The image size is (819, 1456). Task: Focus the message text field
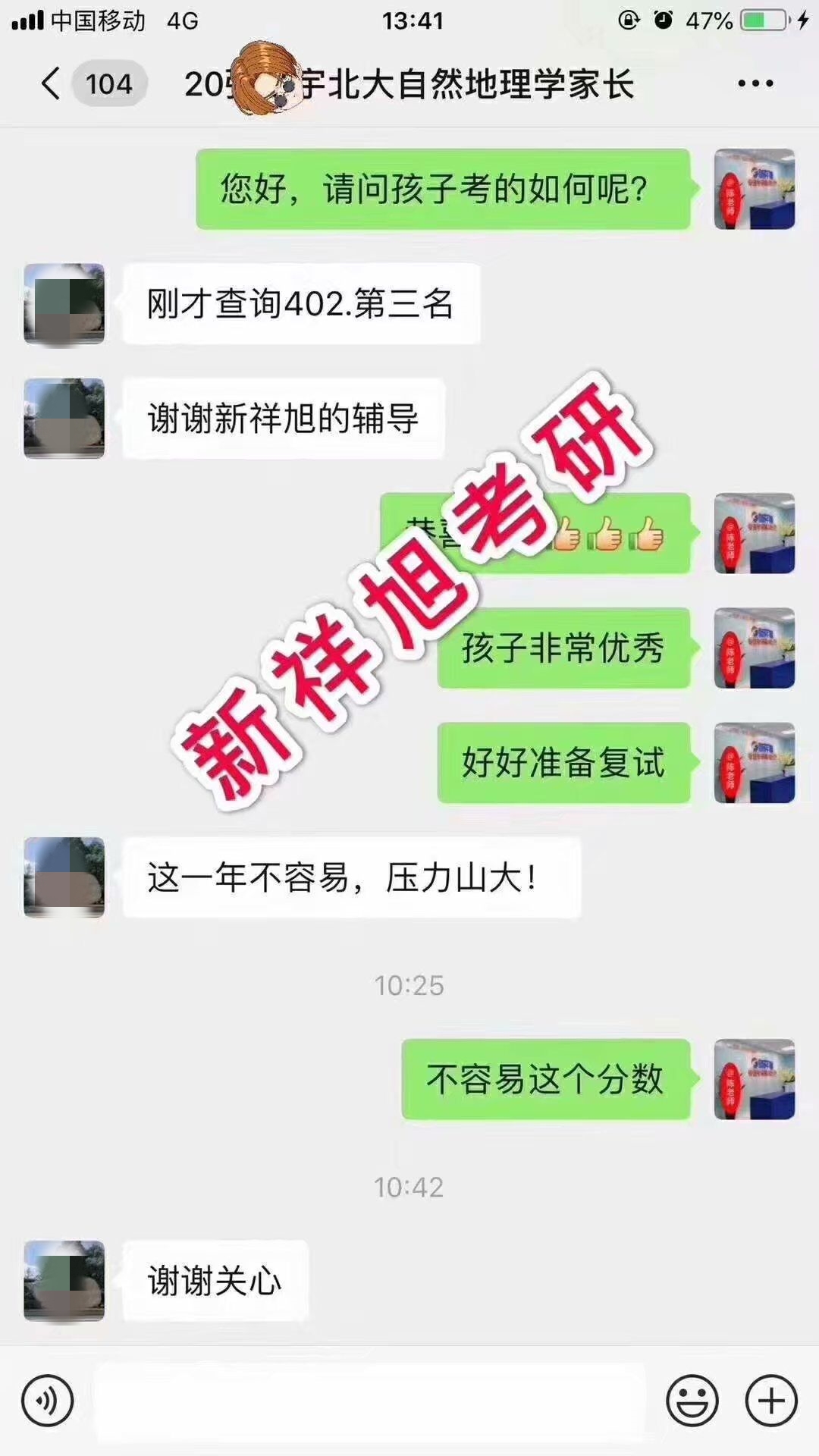[369, 1401]
